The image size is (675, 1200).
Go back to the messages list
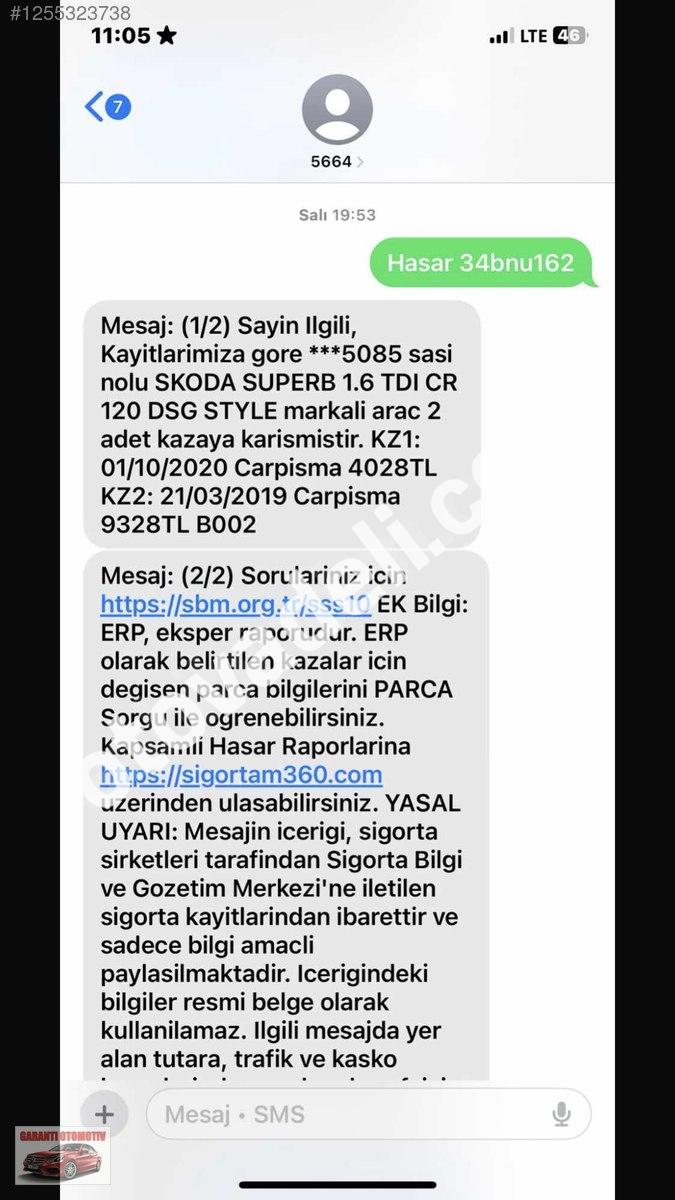coord(108,107)
